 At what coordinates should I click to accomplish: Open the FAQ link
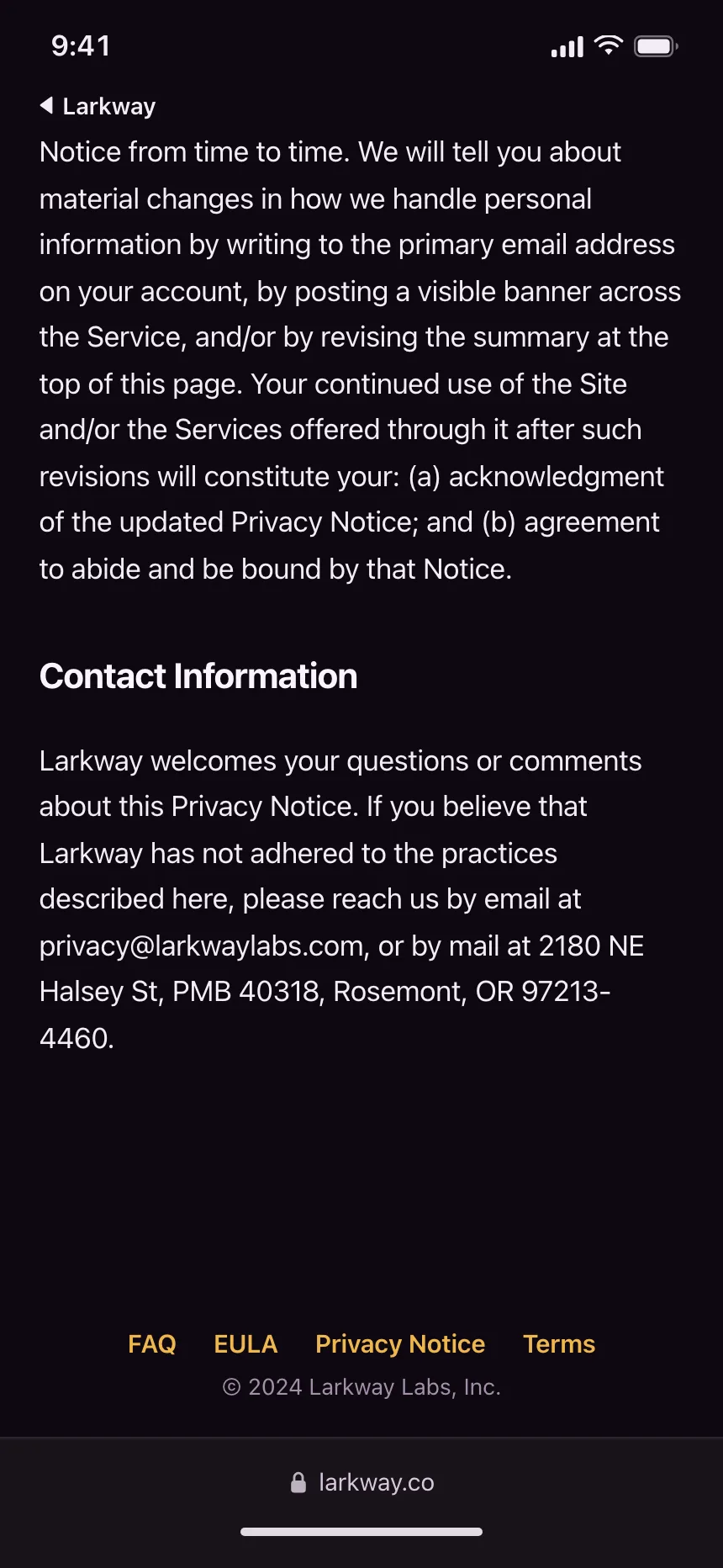(x=152, y=1343)
